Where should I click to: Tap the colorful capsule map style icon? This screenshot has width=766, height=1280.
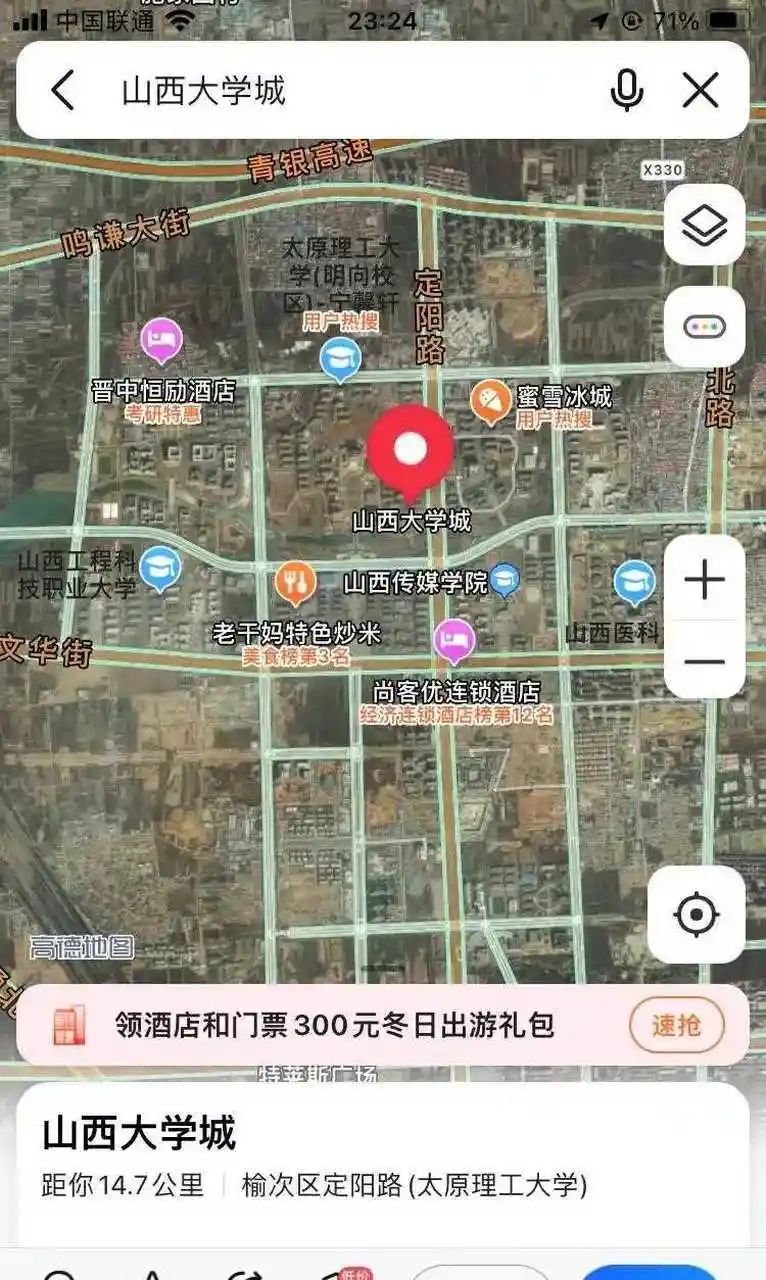(x=703, y=327)
